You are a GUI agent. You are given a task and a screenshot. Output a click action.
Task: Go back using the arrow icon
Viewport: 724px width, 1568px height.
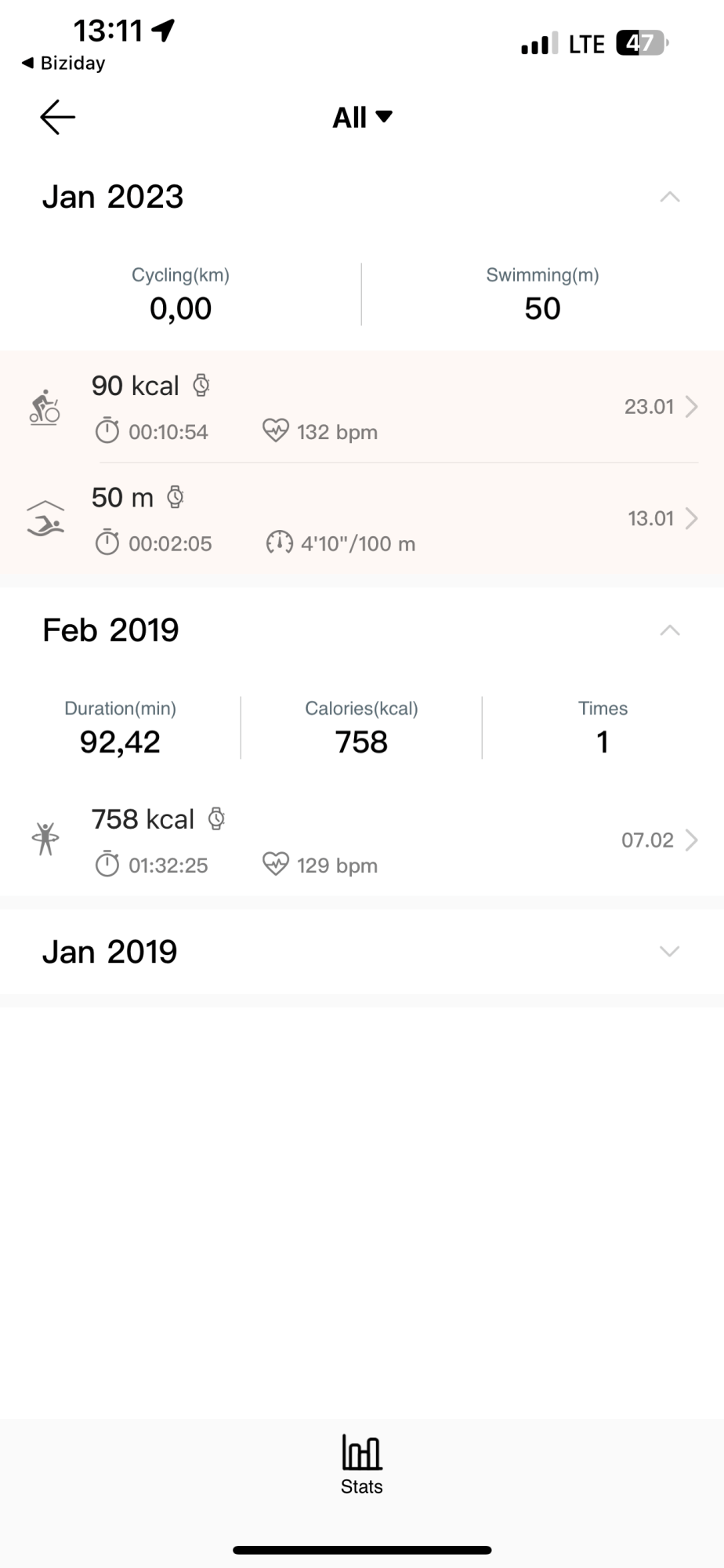[x=57, y=118]
